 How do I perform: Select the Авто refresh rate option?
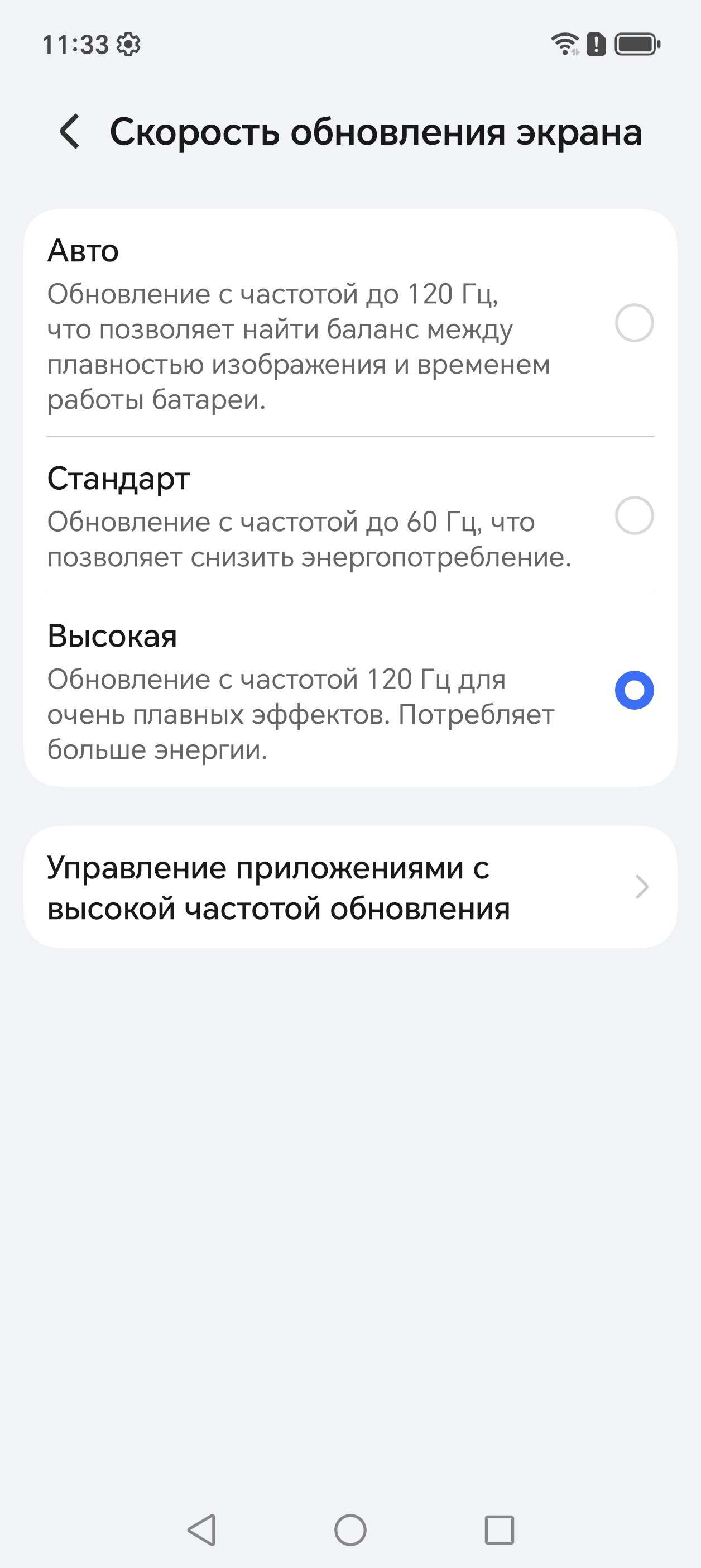(x=633, y=323)
